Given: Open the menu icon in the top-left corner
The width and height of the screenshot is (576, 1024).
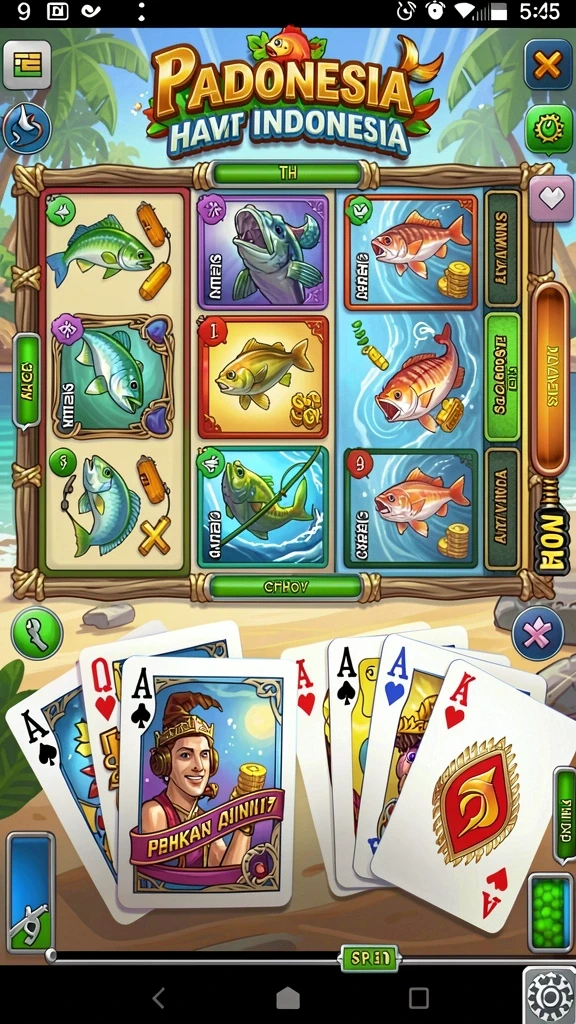Looking at the screenshot, I should (27, 65).
